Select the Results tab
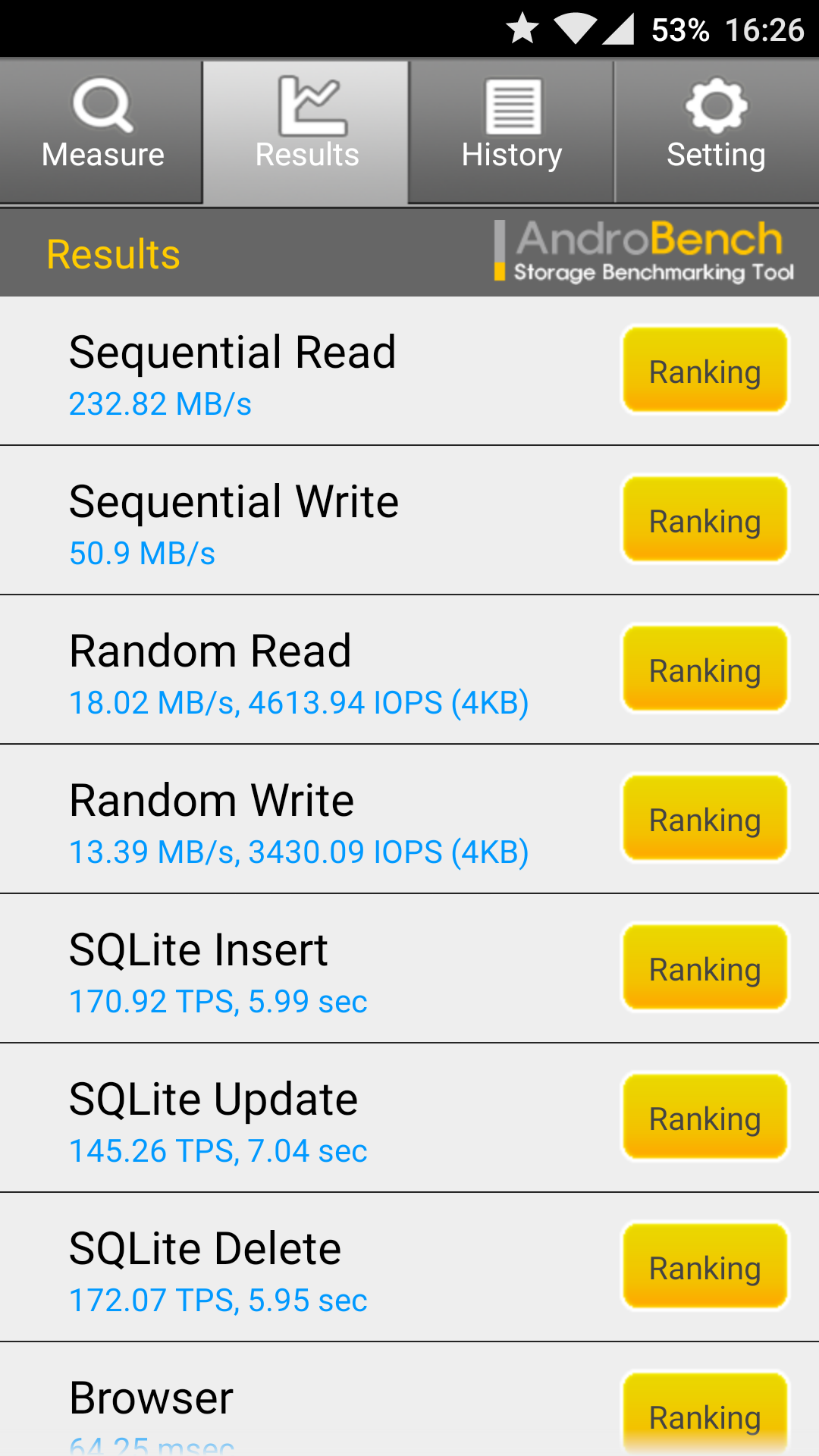The height and width of the screenshot is (1456, 819). tap(306, 132)
